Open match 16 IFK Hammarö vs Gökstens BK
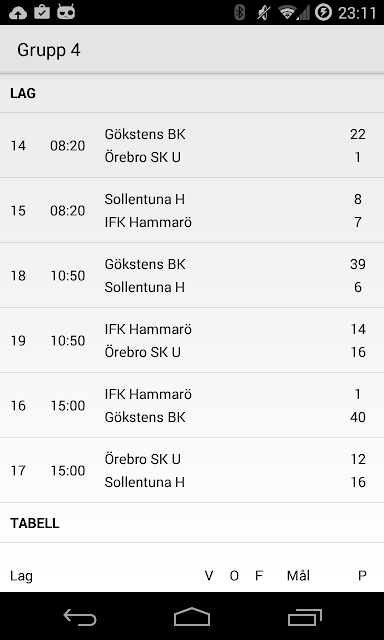Viewport: 384px width, 640px height. coord(192,405)
